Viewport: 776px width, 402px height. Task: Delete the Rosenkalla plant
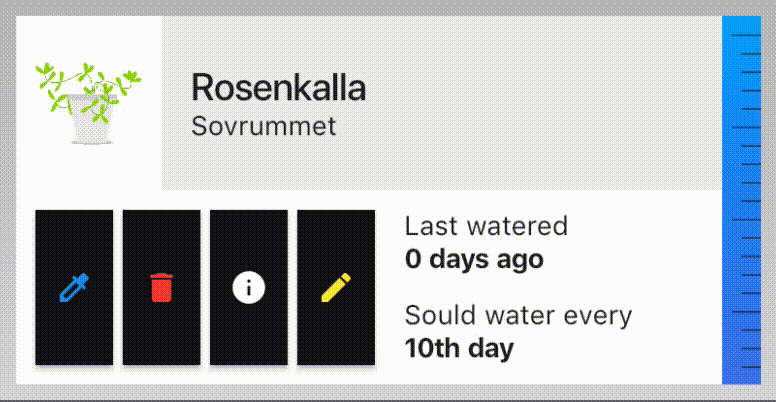click(161, 288)
